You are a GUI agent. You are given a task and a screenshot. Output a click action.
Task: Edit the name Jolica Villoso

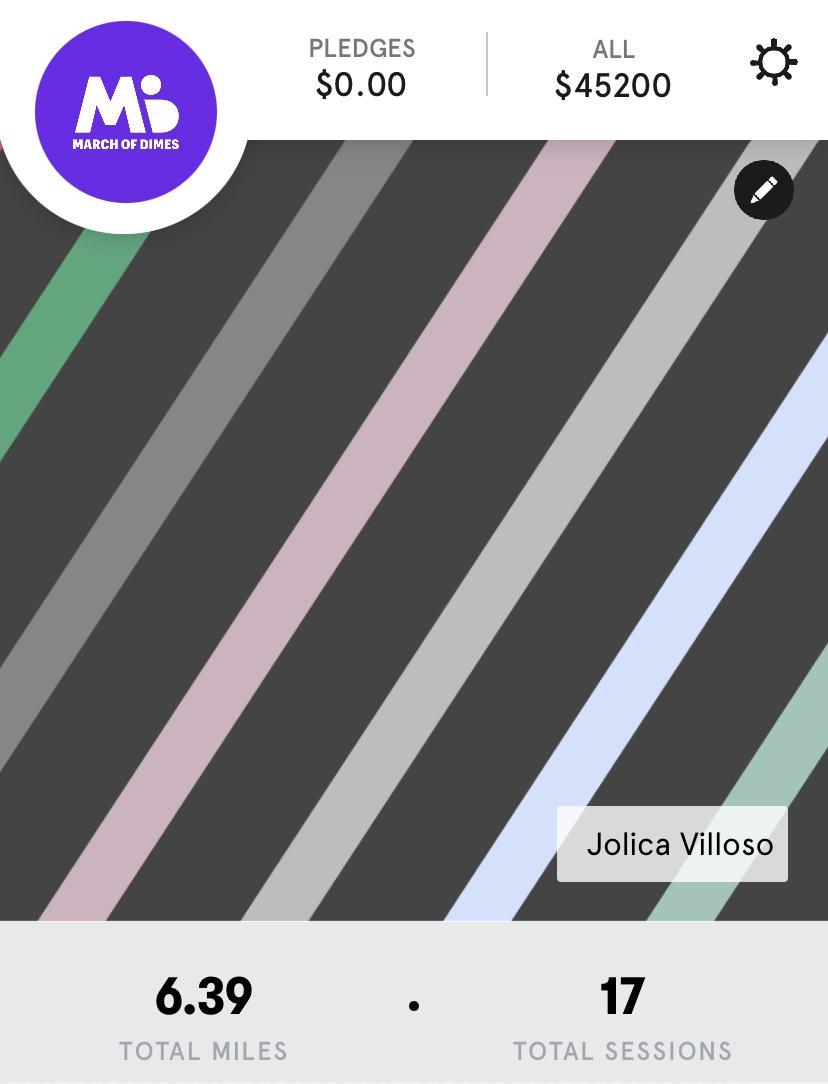coord(672,844)
